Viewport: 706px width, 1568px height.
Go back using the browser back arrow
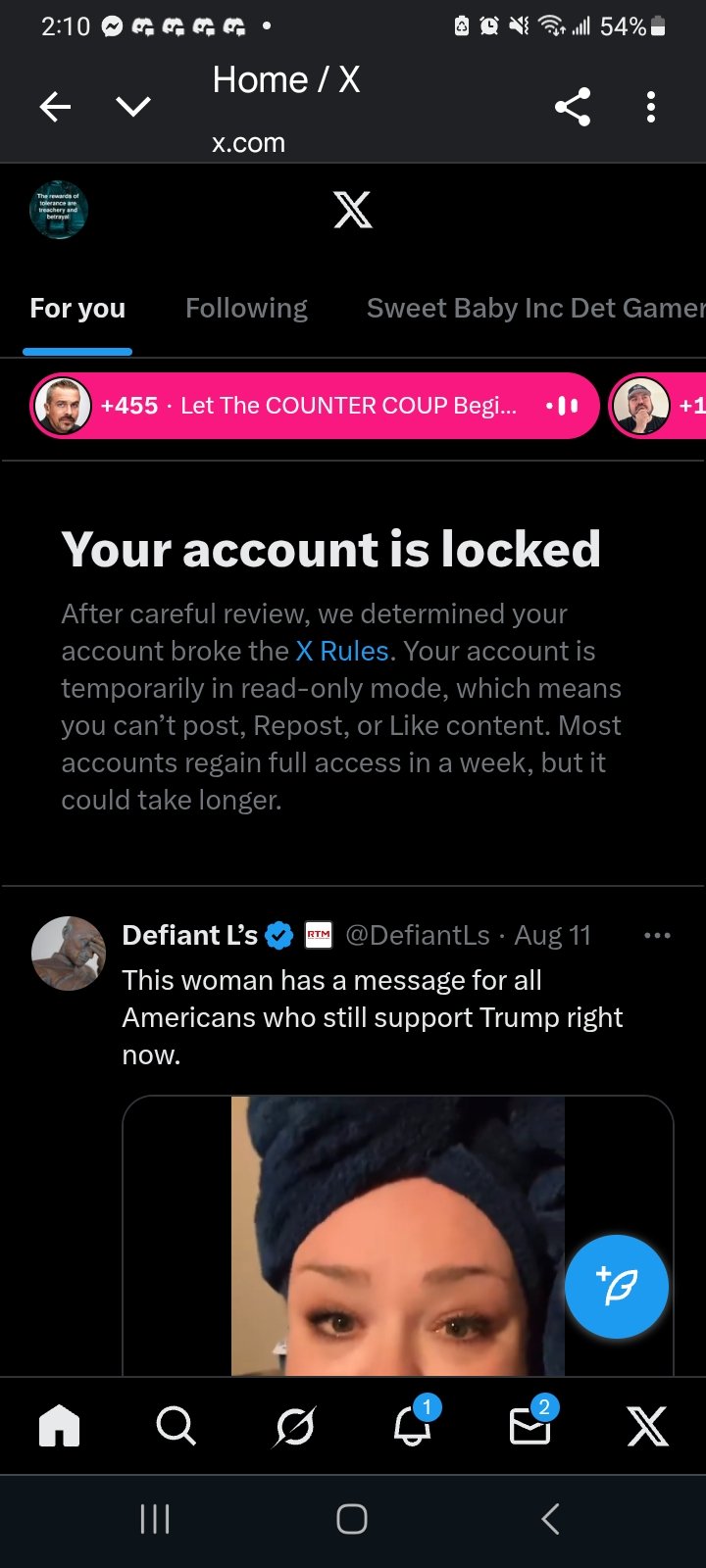click(x=56, y=107)
